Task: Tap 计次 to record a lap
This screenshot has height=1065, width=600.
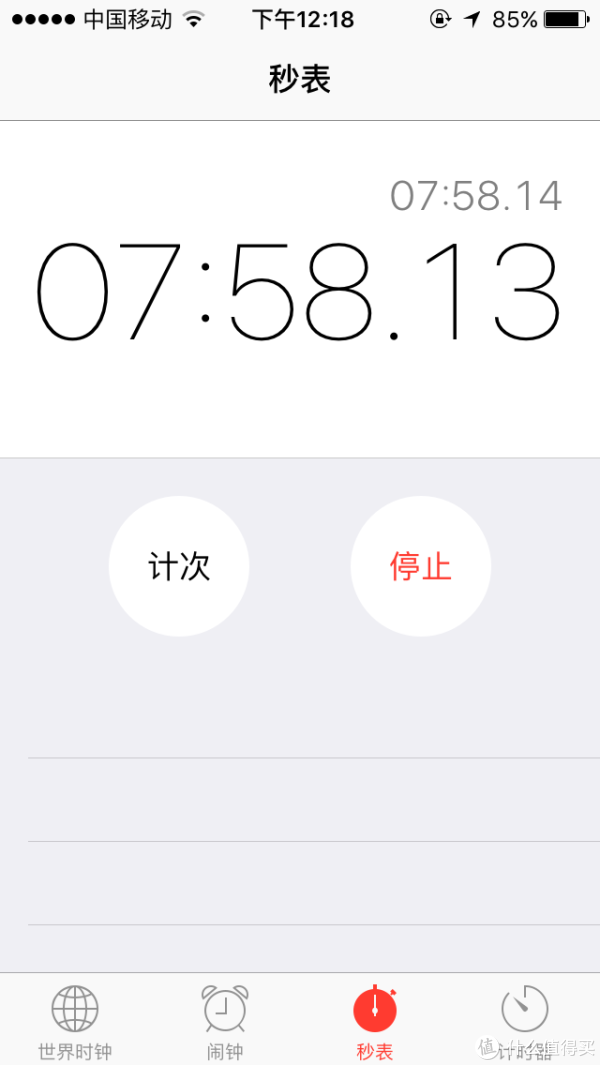Action: coord(179,566)
